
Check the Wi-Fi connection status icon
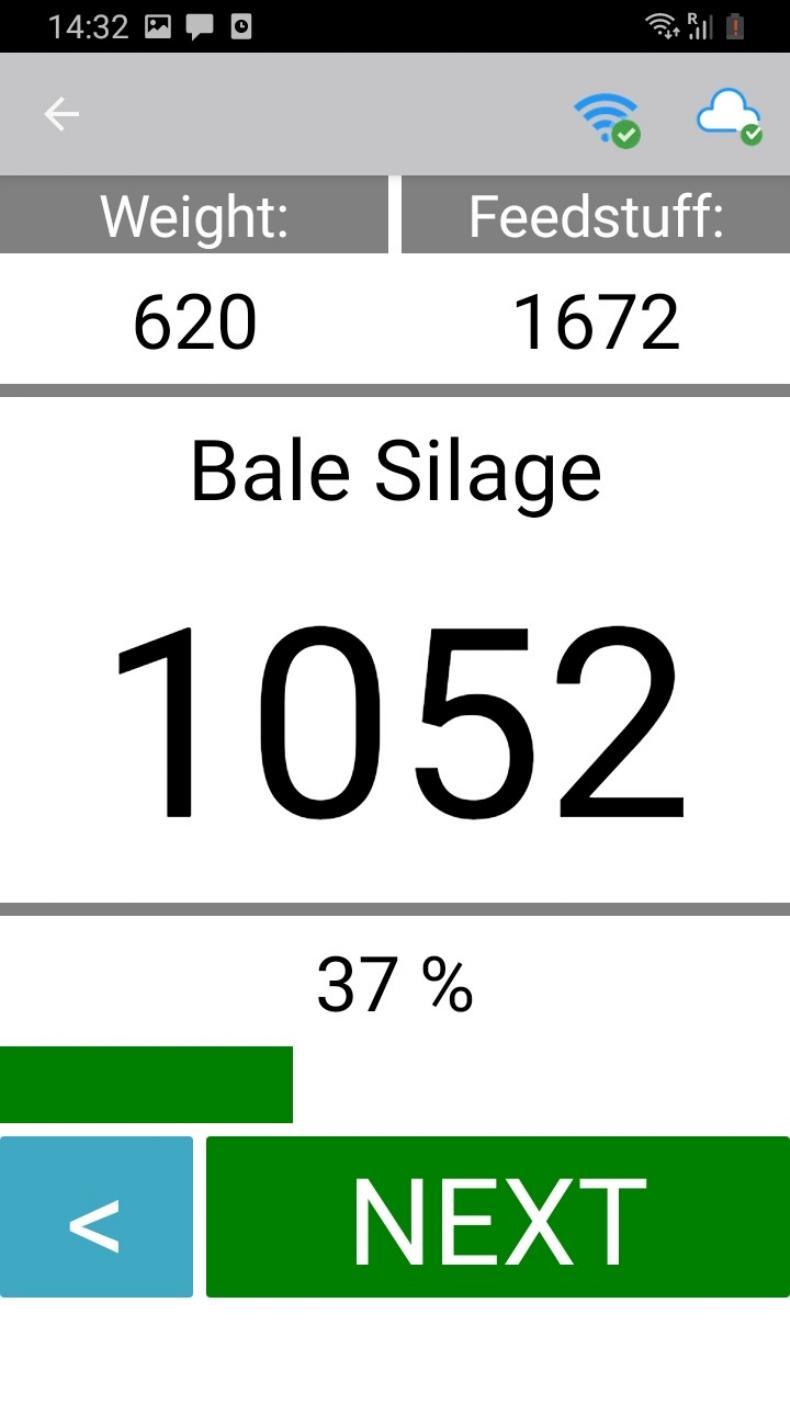[607, 119]
